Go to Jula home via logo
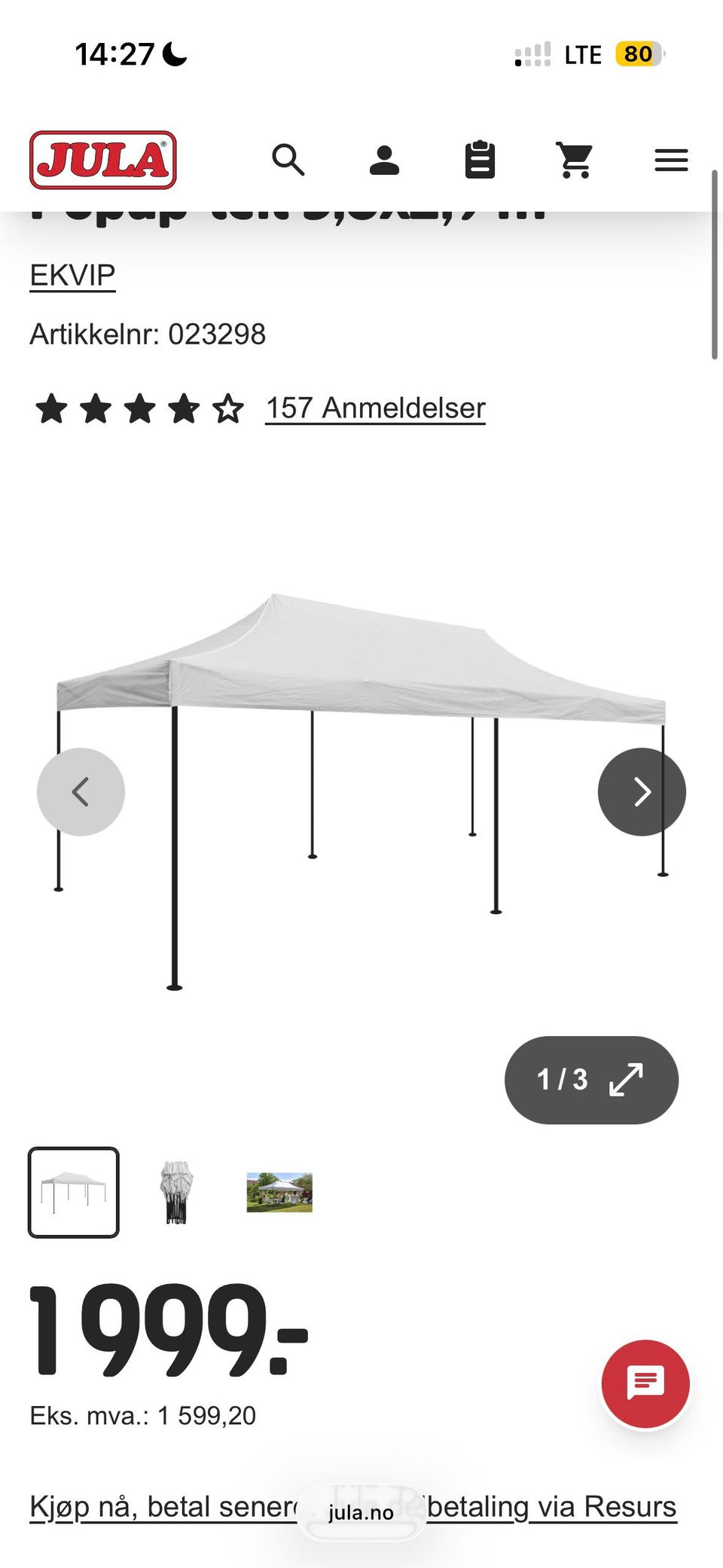This screenshot has height=1568, width=723. 103,160
